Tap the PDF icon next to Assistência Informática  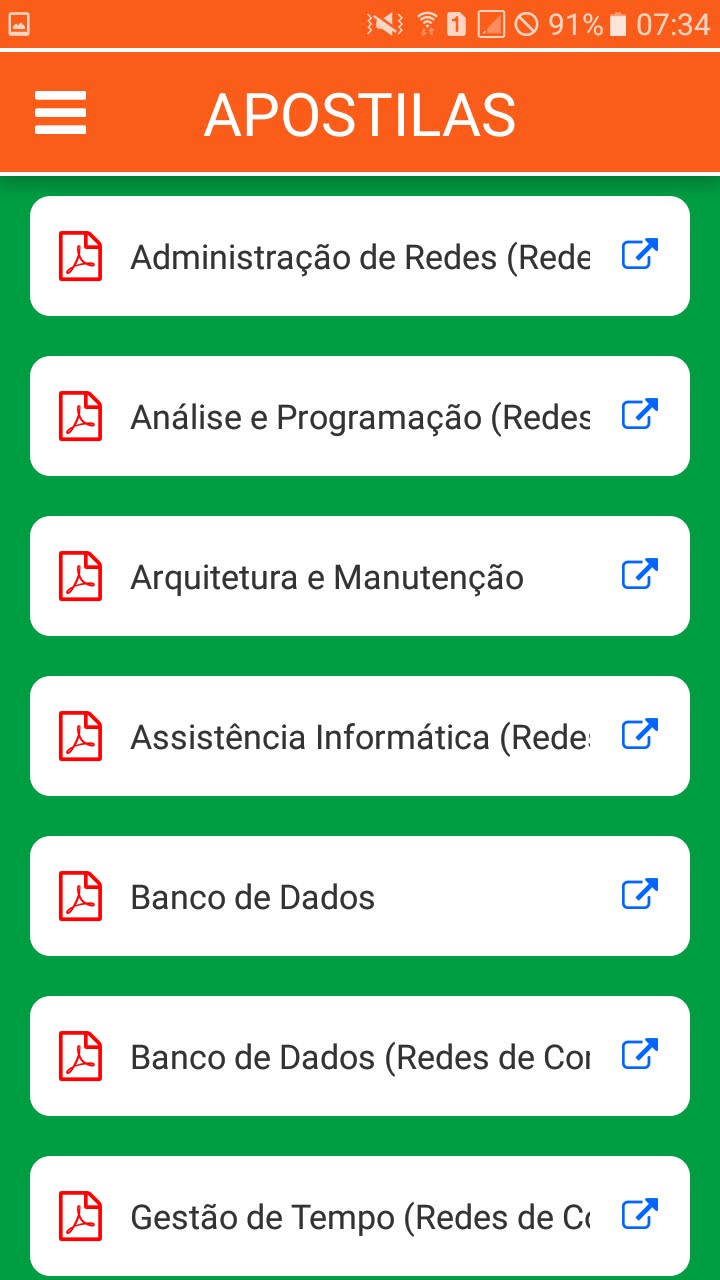pos(82,735)
